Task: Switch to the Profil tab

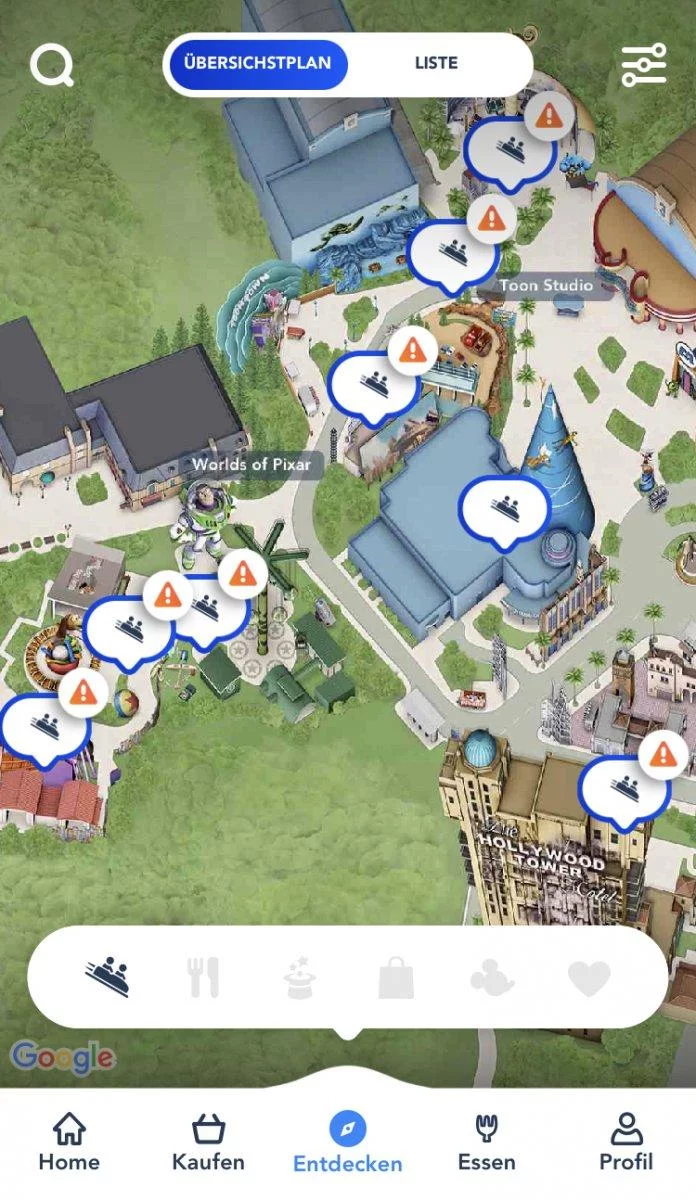Action: click(626, 1142)
